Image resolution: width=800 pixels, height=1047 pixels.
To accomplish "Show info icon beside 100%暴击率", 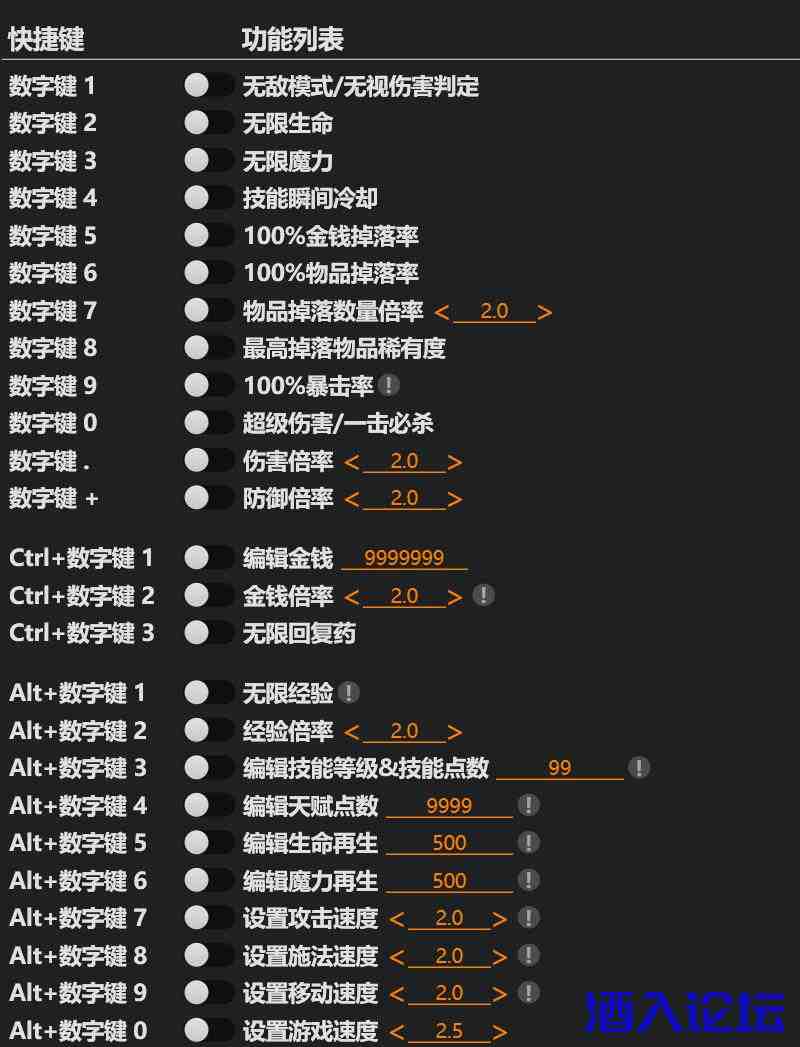I will tap(389, 385).
